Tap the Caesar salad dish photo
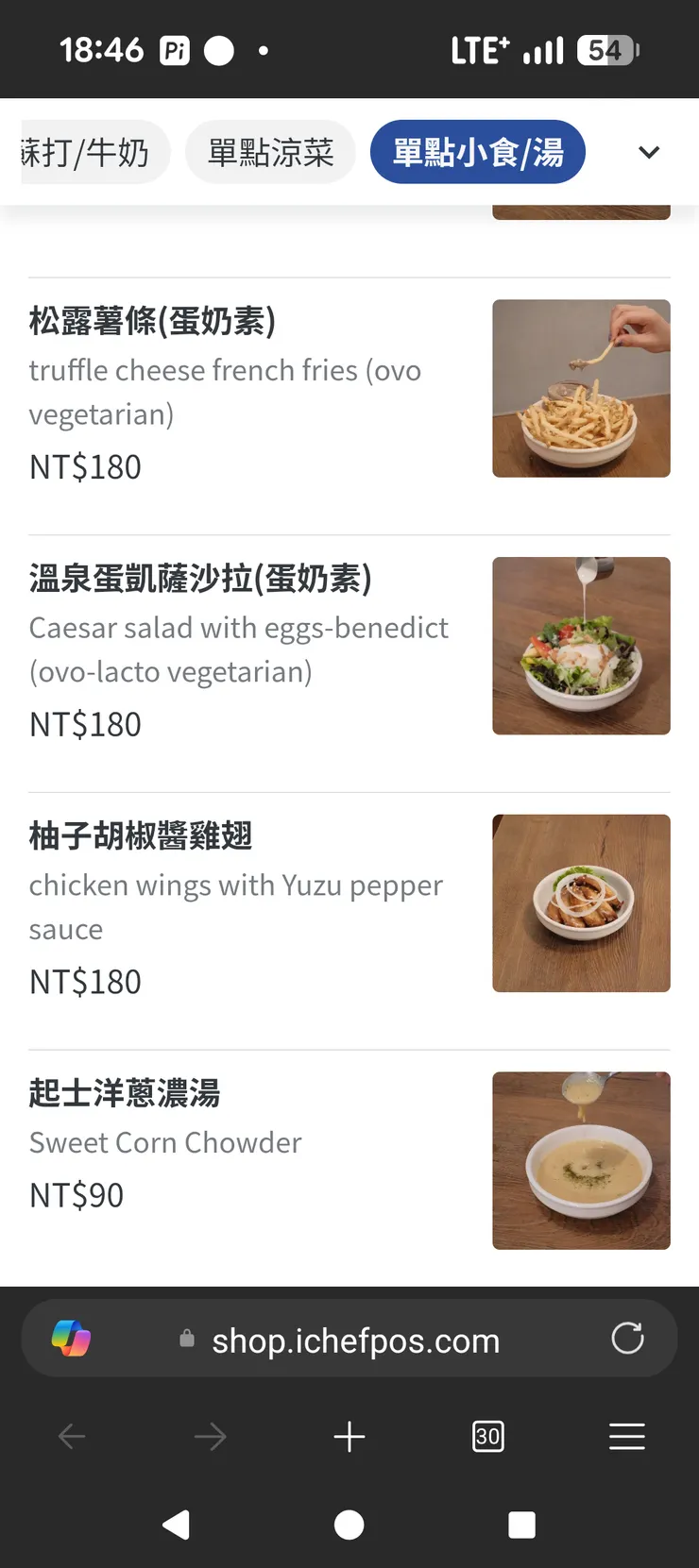Image resolution: width=699 pixels, height=1568 pixels. [581, 645]
